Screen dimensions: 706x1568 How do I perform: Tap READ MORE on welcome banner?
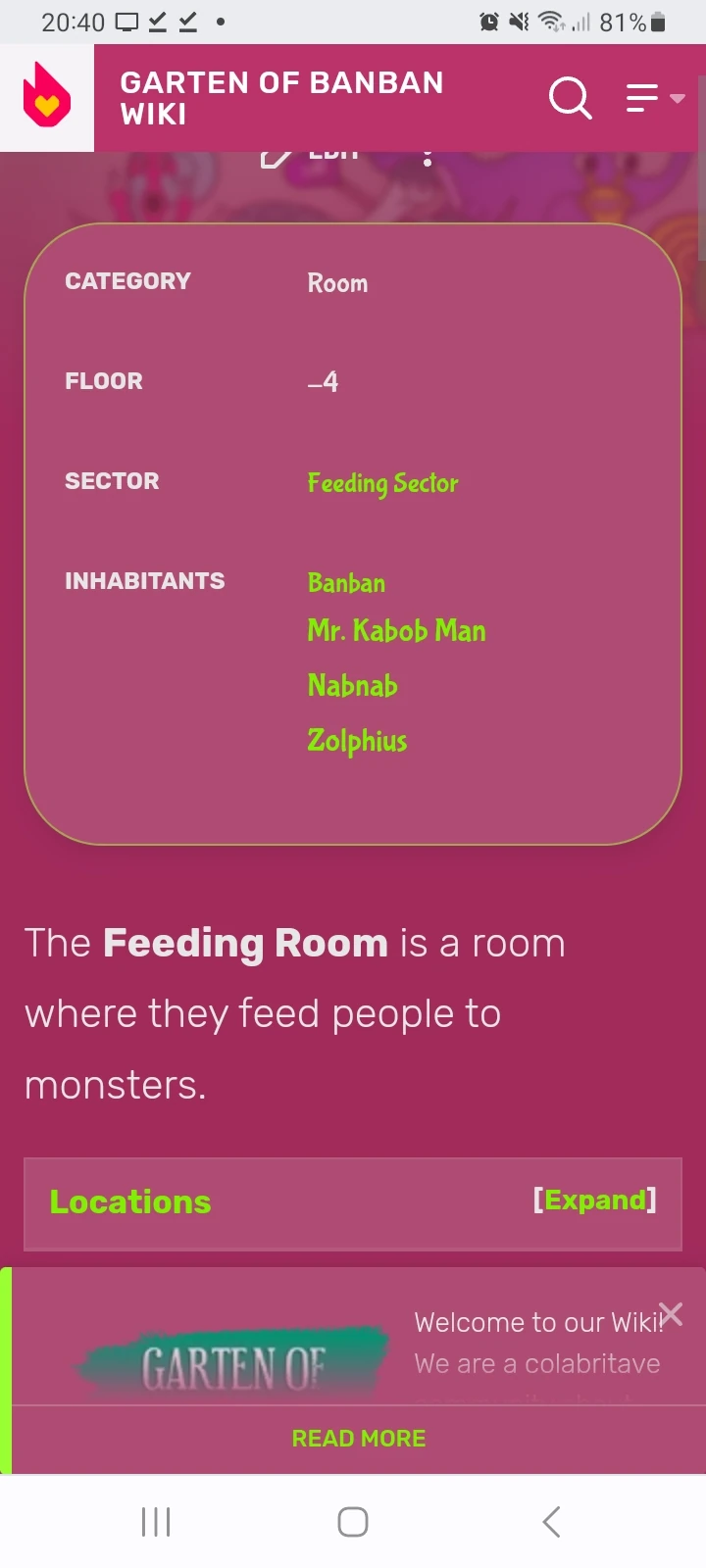[x=358, y=1438]
